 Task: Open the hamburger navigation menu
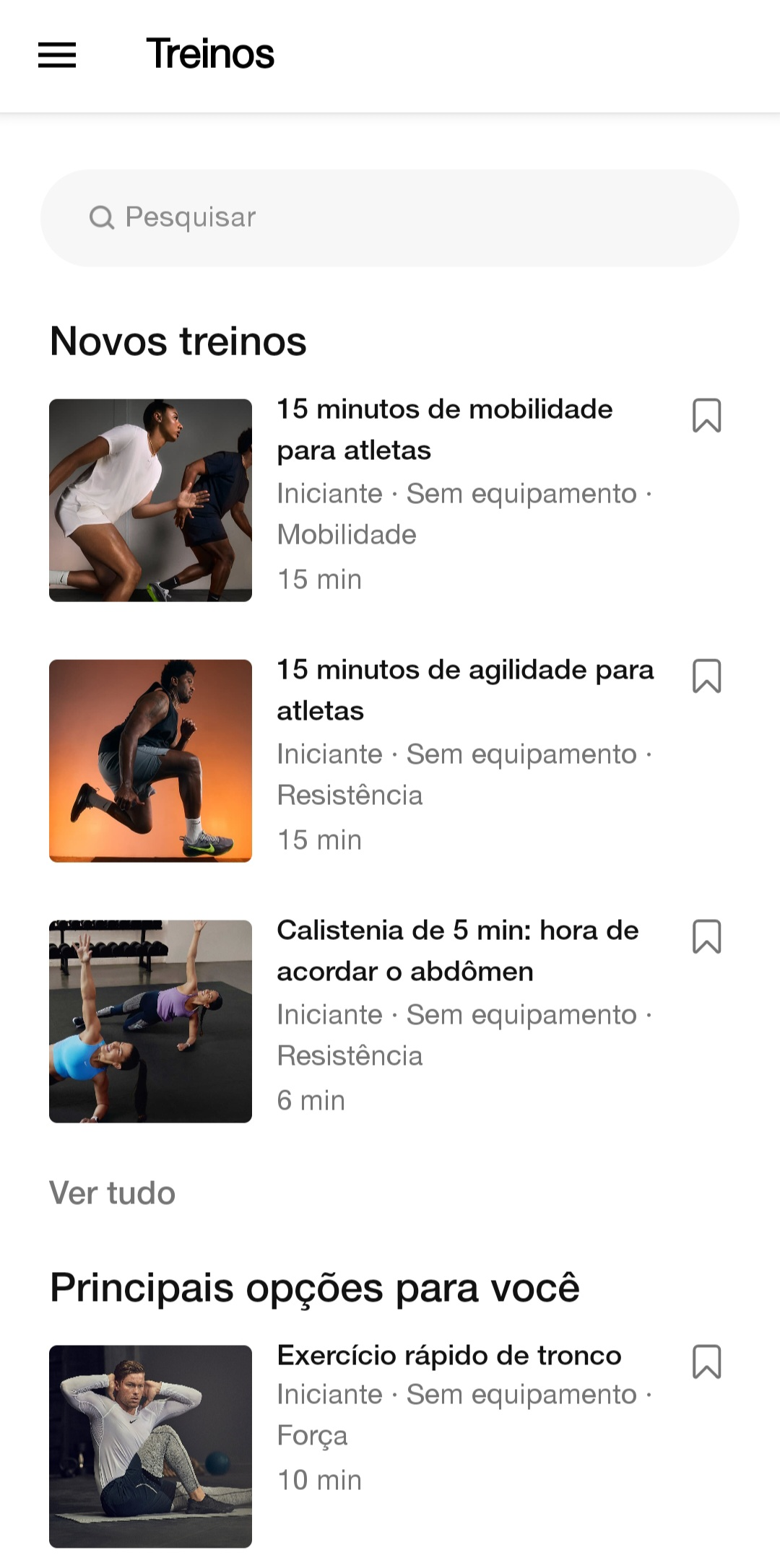[58, 55]
